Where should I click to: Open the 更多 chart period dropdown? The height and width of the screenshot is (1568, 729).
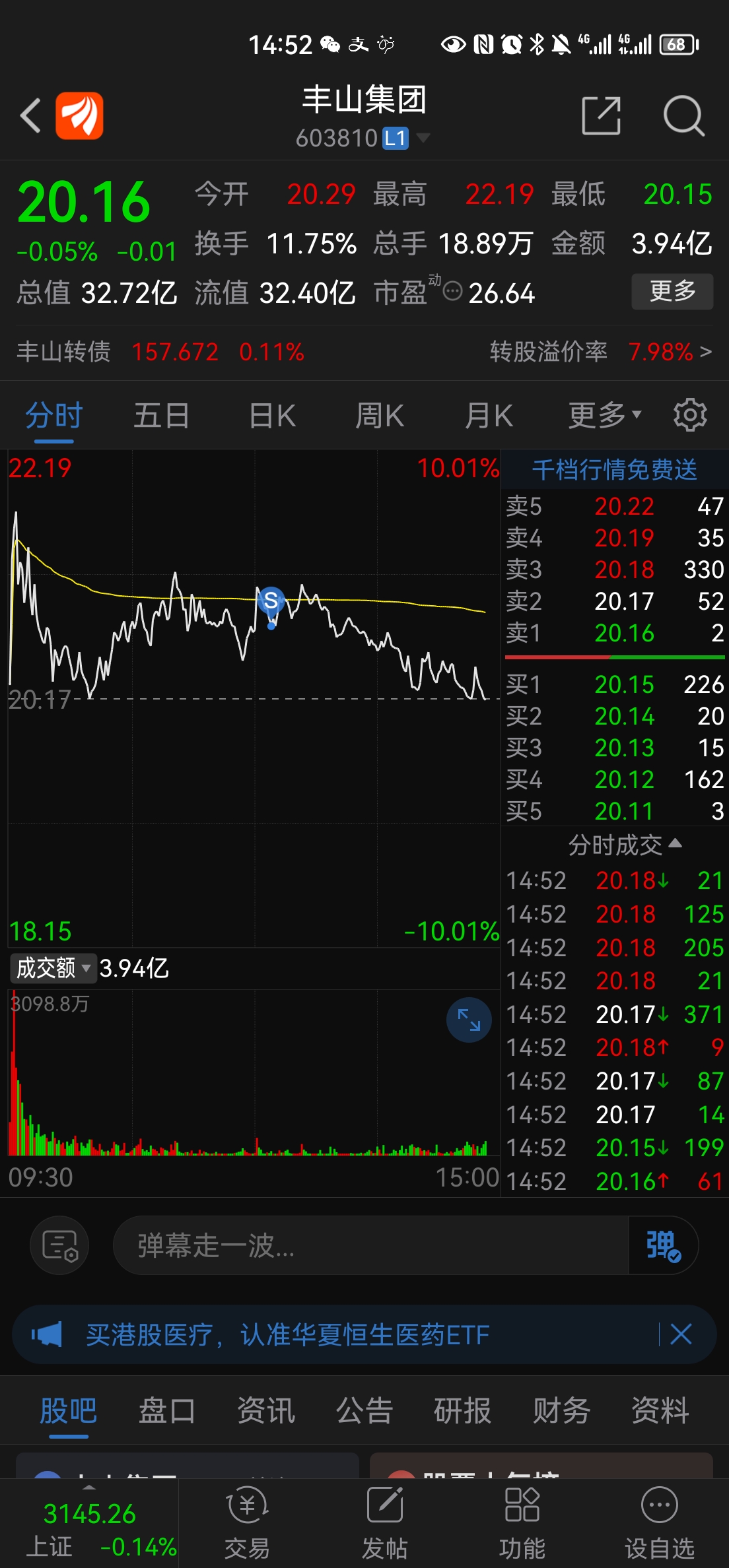coord(603,415)
